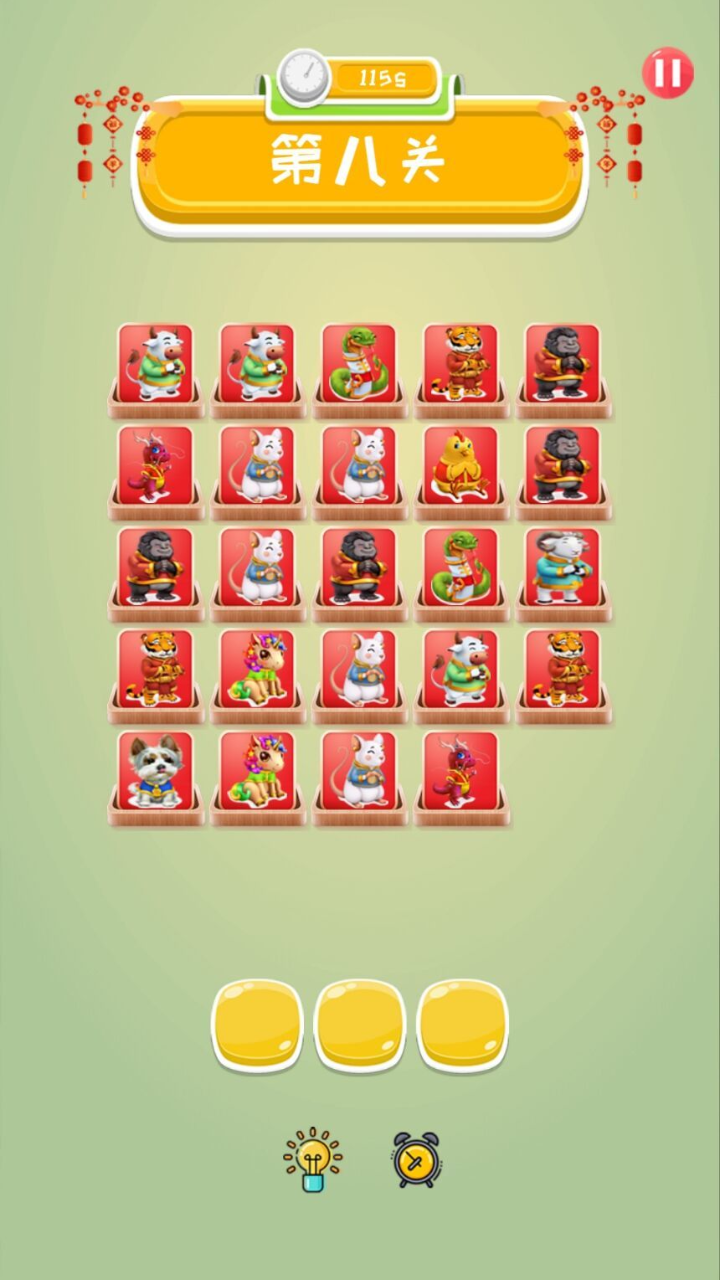Pause the game
Screen dimensions: 720x1280
667,73
